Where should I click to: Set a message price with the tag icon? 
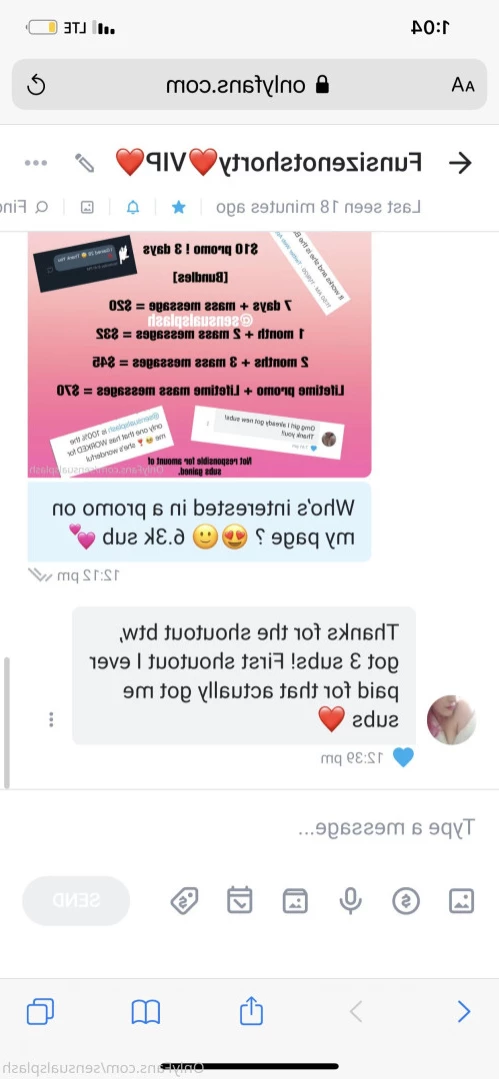click(x=184, y=900)
